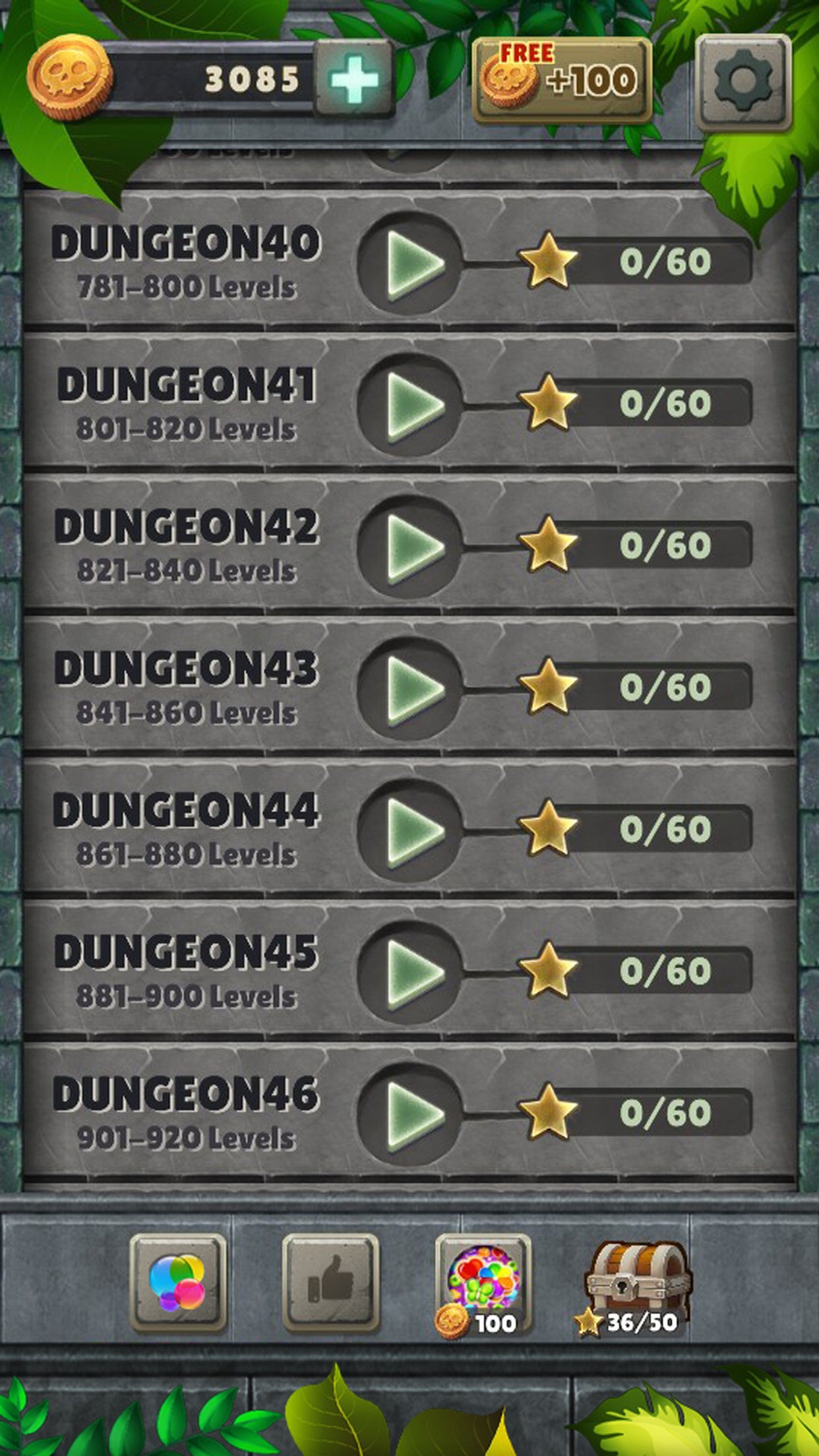Enter Dungeon43 levels 841–860
819x1456 pixels.
410,688
